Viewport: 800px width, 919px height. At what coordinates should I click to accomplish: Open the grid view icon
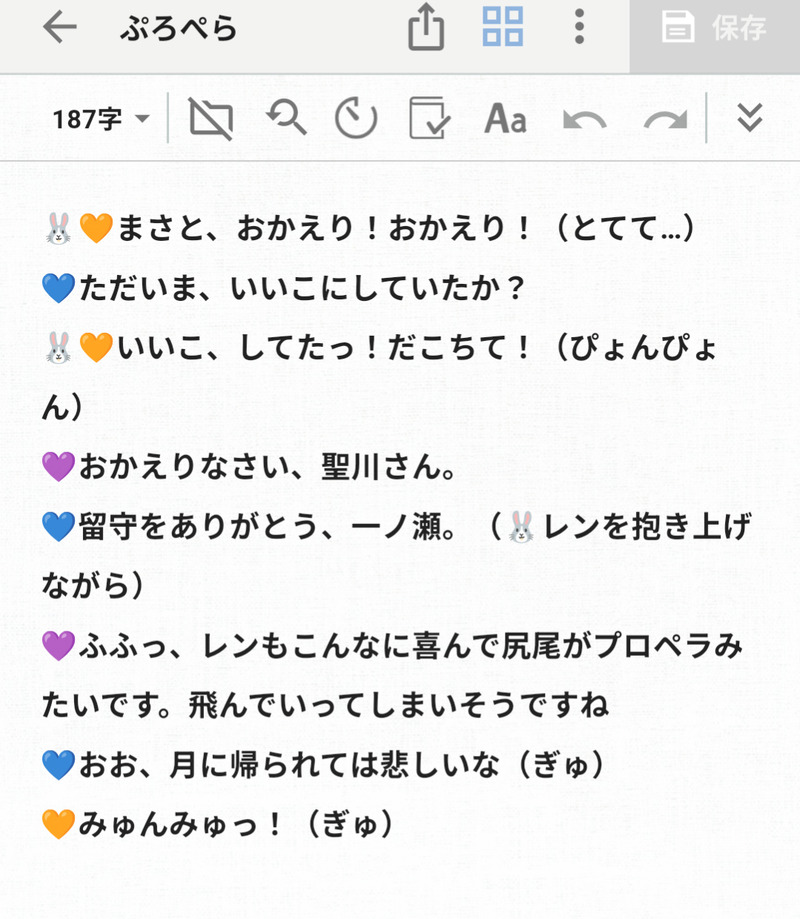503,27
